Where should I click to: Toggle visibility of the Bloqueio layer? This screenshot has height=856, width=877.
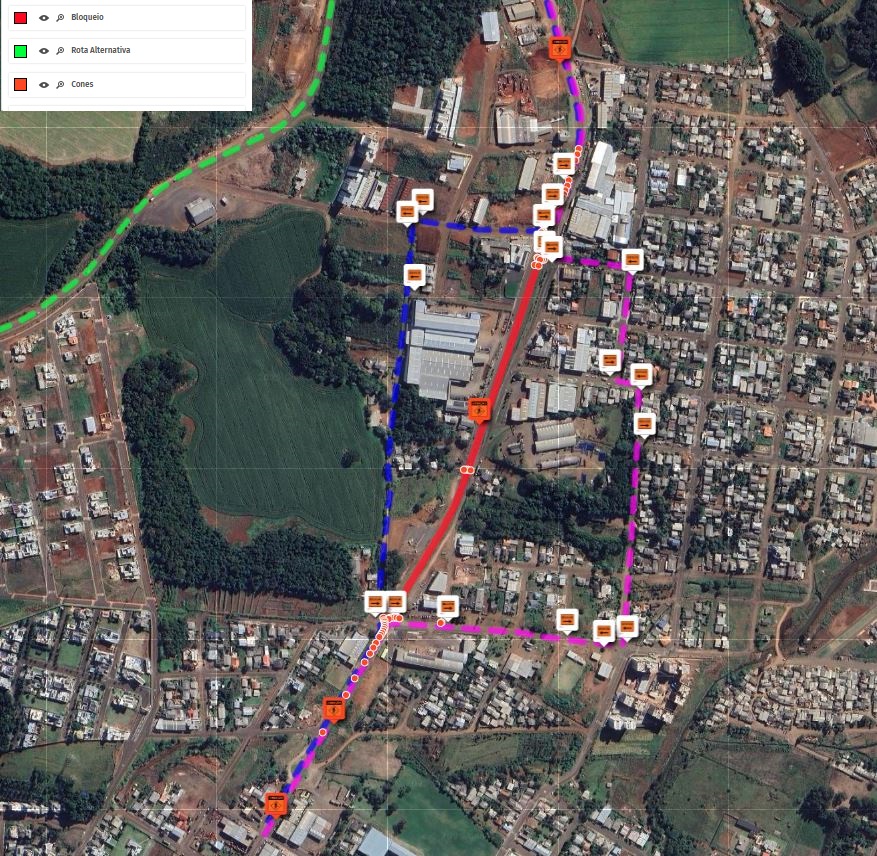(43, 18)
